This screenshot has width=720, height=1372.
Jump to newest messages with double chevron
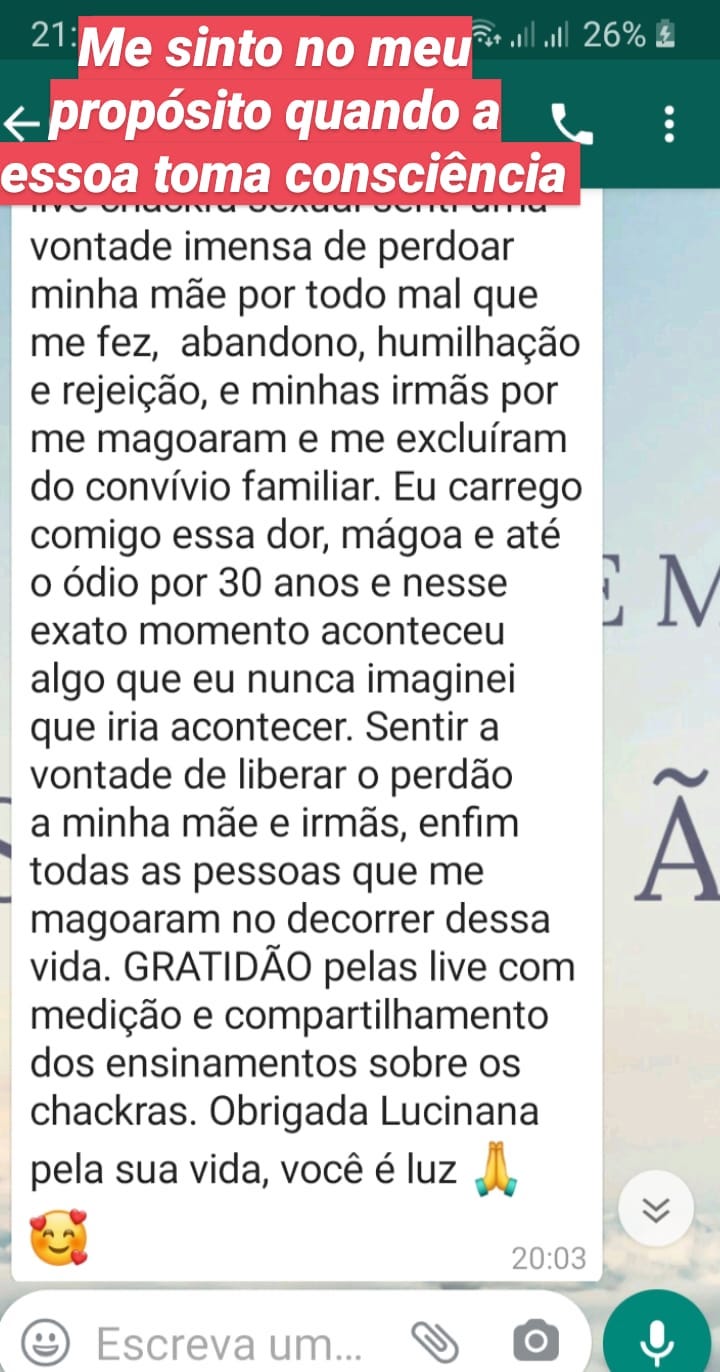655,1208
